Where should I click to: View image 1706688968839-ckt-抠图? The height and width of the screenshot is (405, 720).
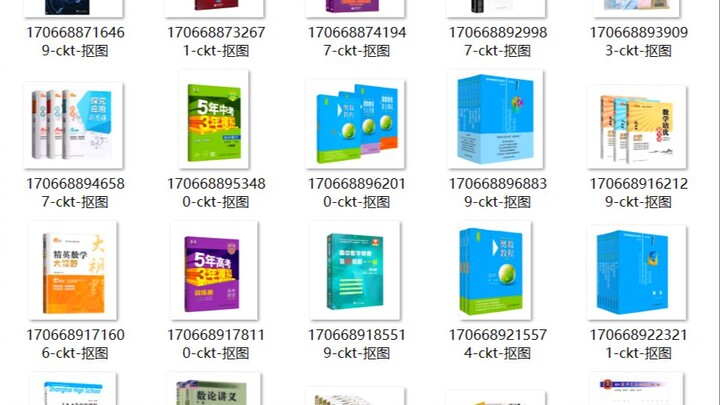[x=495, y=120]
